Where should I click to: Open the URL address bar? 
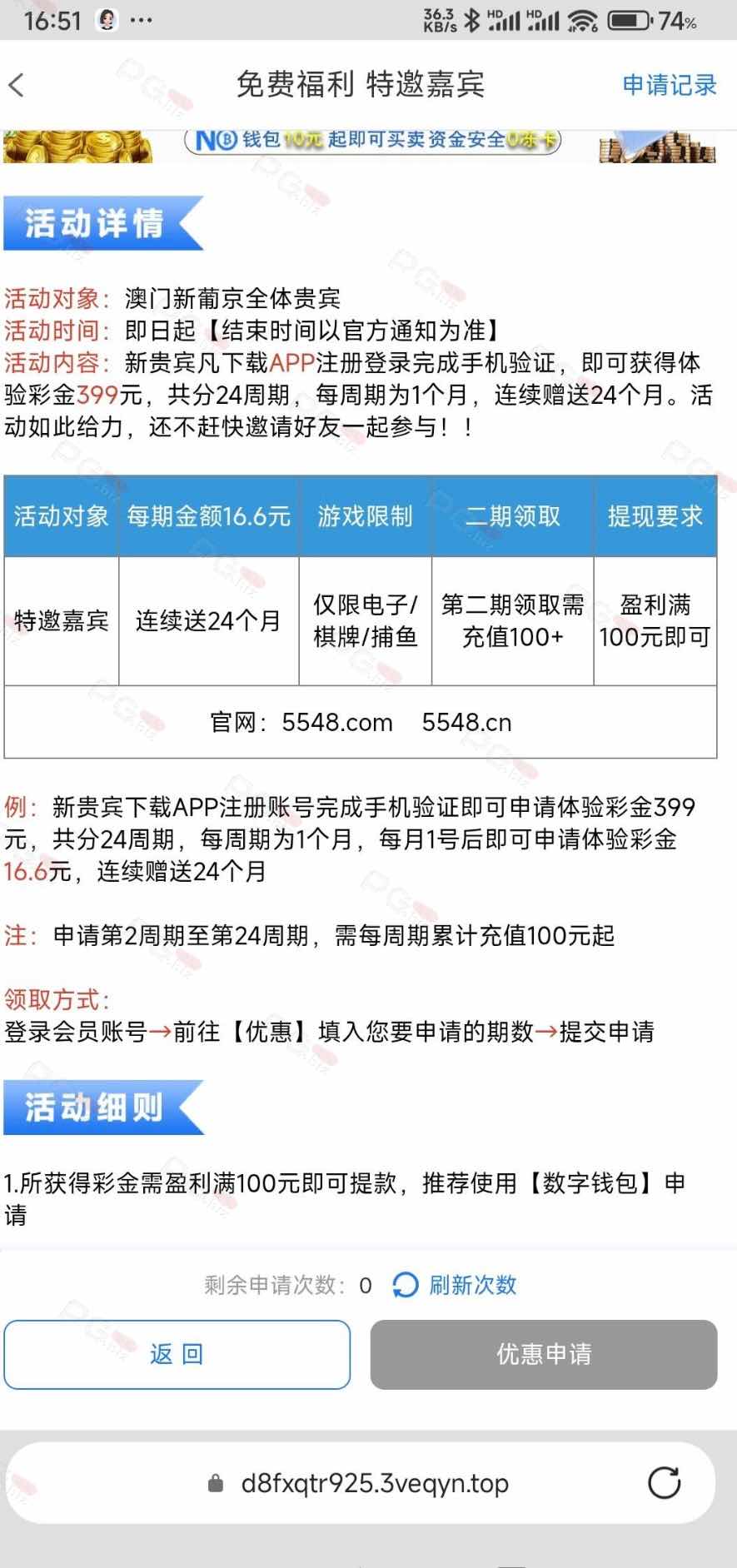pos(373,1483)
